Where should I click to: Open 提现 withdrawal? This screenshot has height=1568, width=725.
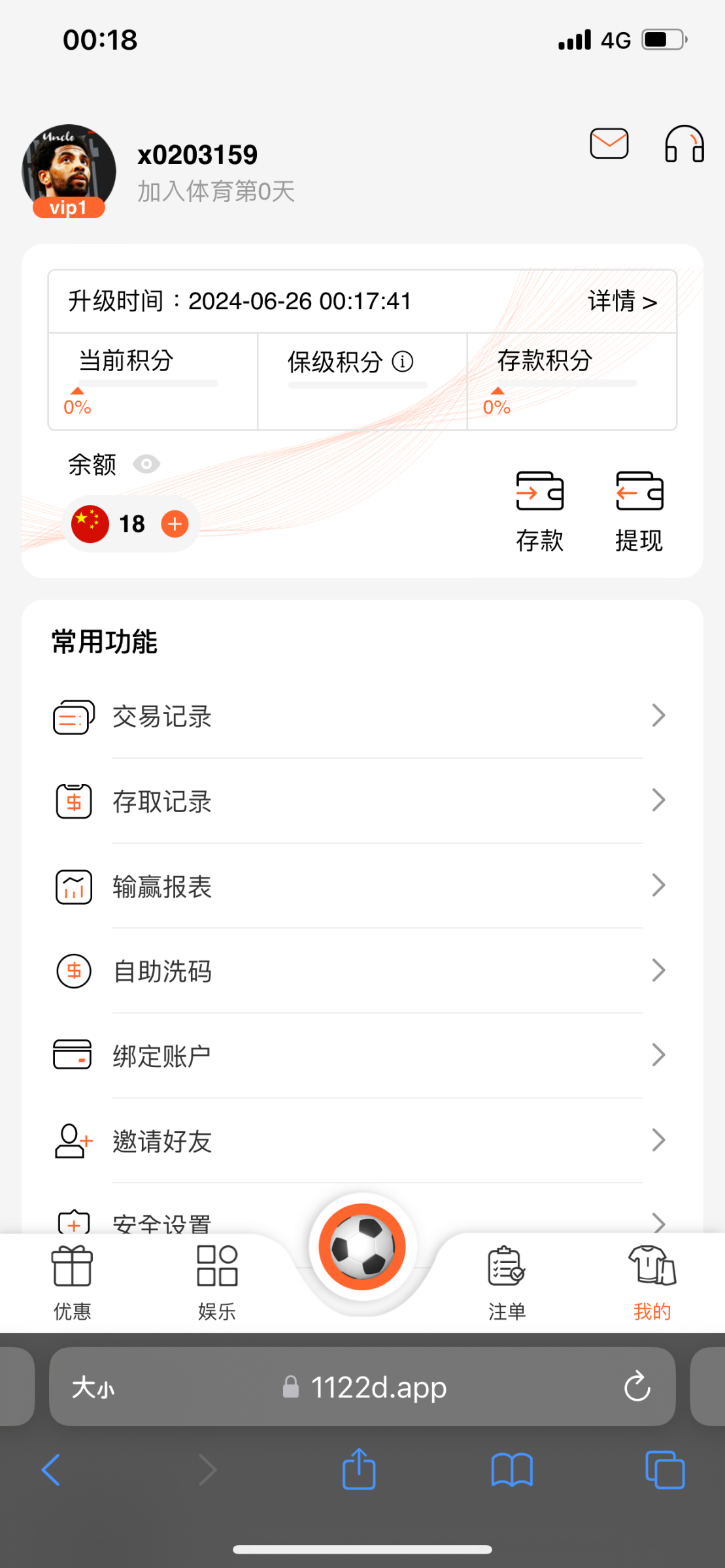[x=639, y=511]
